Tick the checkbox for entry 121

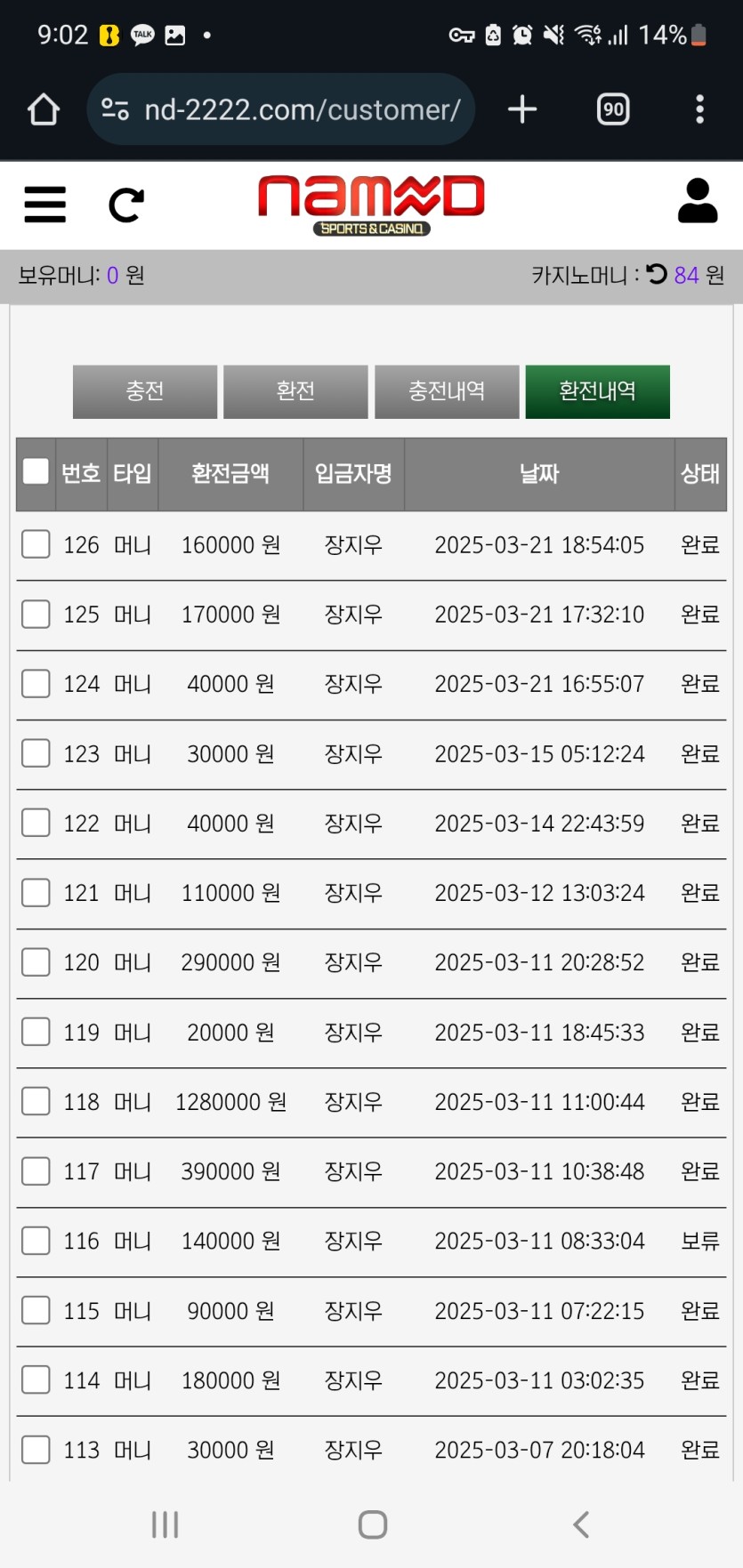36,892
